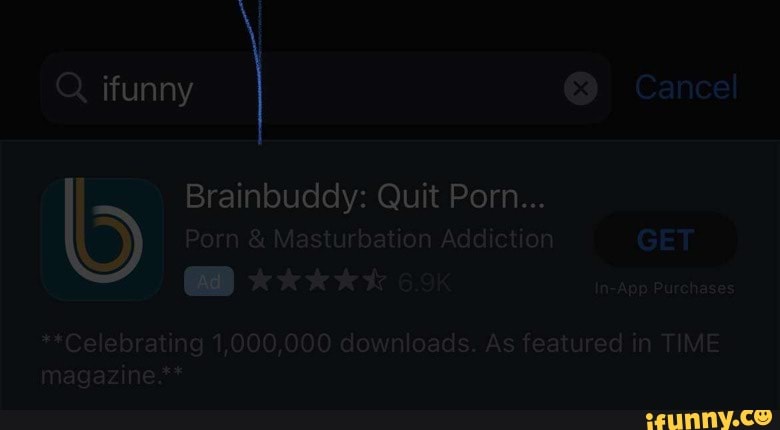Get the Brainbuddy app
780x430 pixels.
click(665, 240)
